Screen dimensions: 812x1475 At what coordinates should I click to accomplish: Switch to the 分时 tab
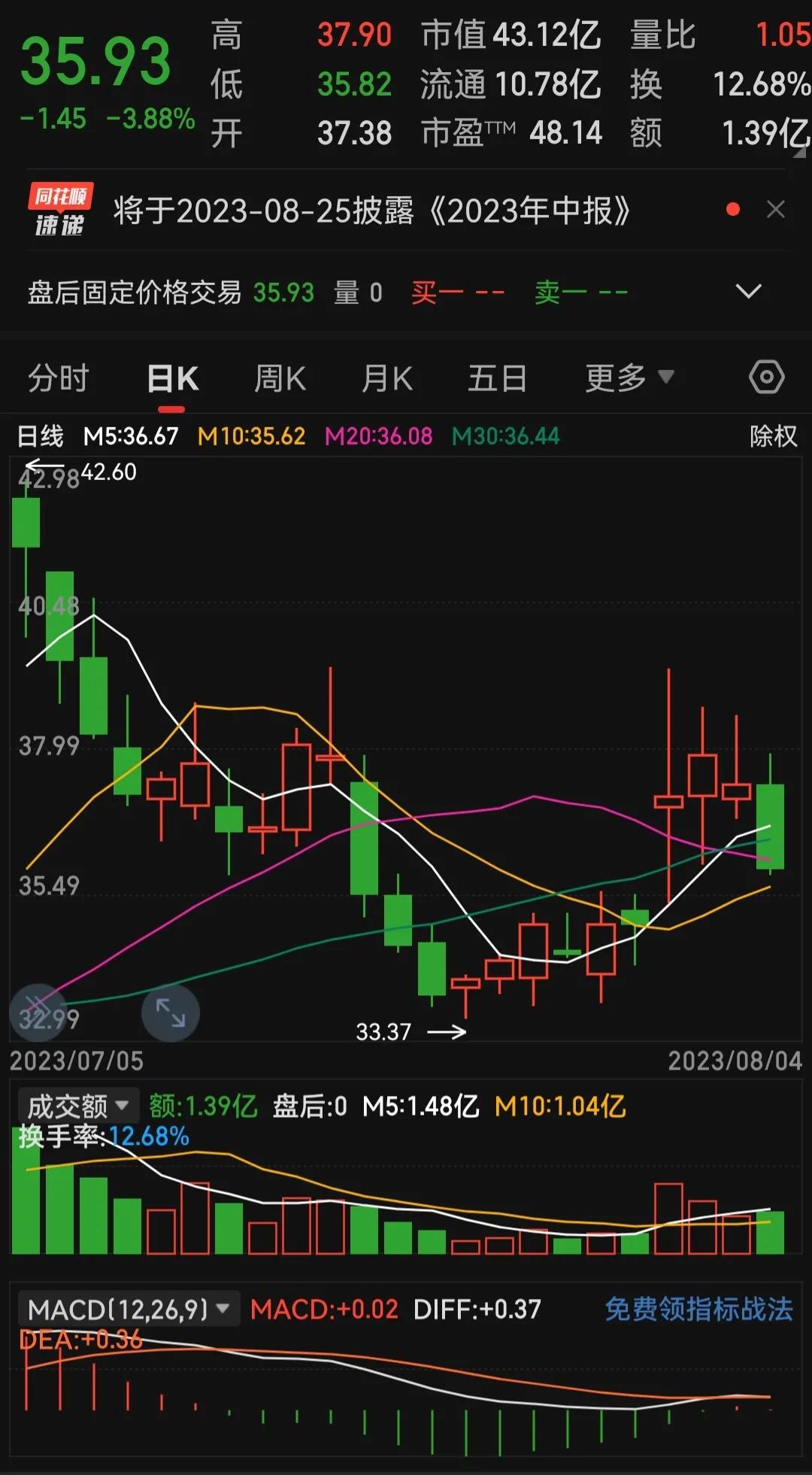59,378
